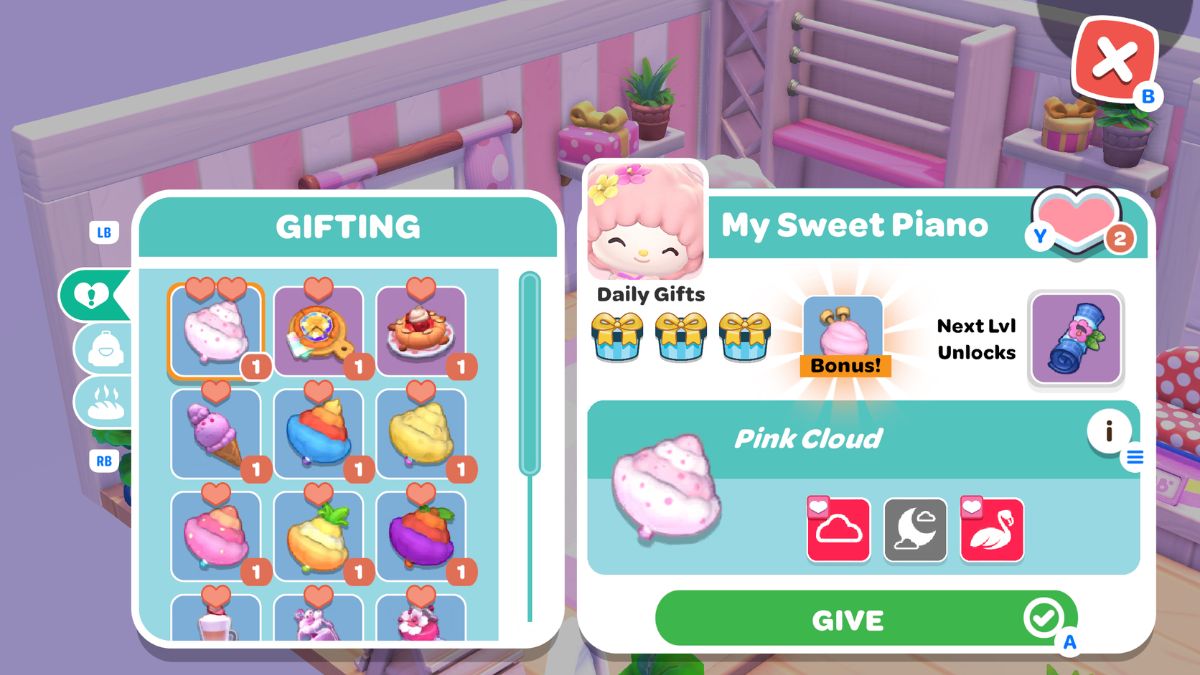Tap the gray moon tag icon
The width and height of the screenshot is (1200, 675).
coord(915,530)
